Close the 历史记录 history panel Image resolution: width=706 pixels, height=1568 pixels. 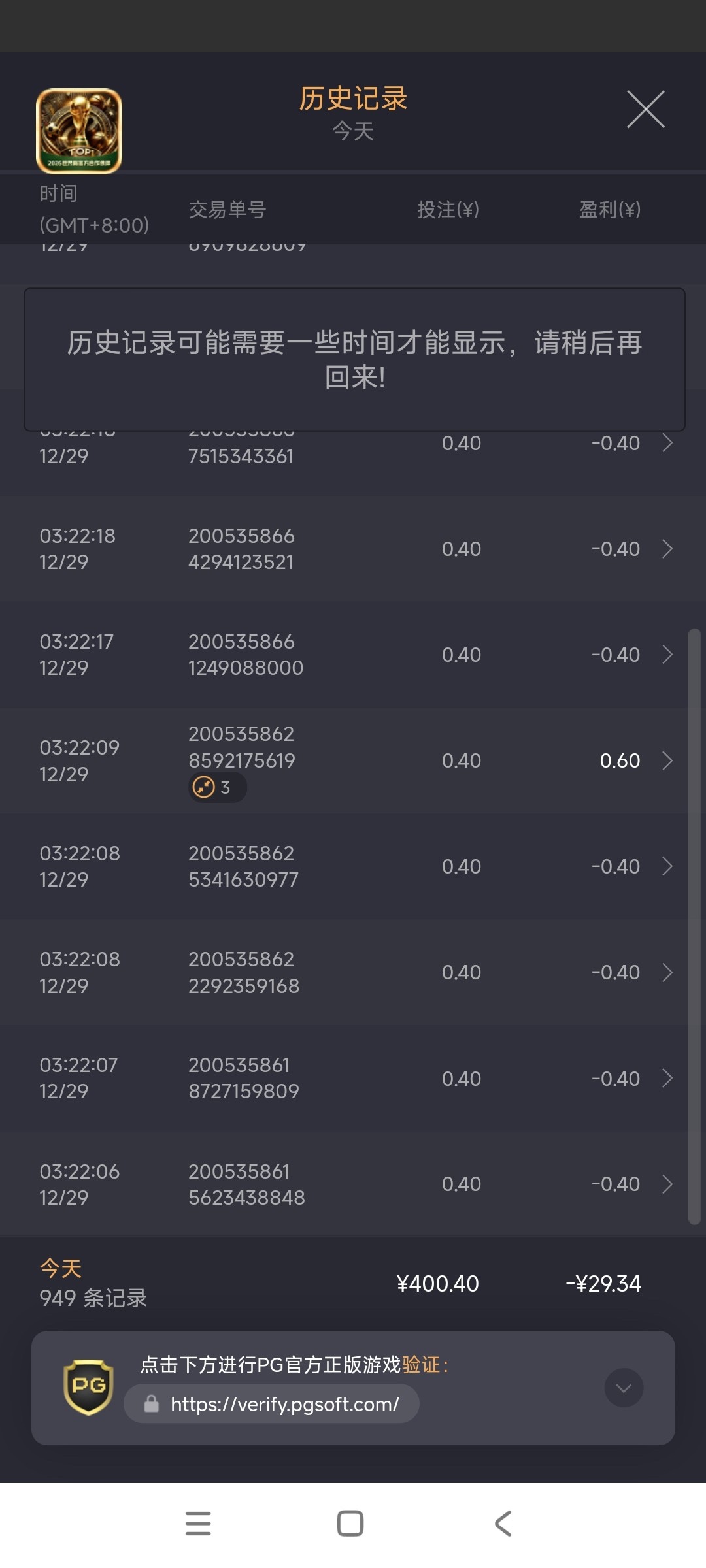(x=646, y=110)
